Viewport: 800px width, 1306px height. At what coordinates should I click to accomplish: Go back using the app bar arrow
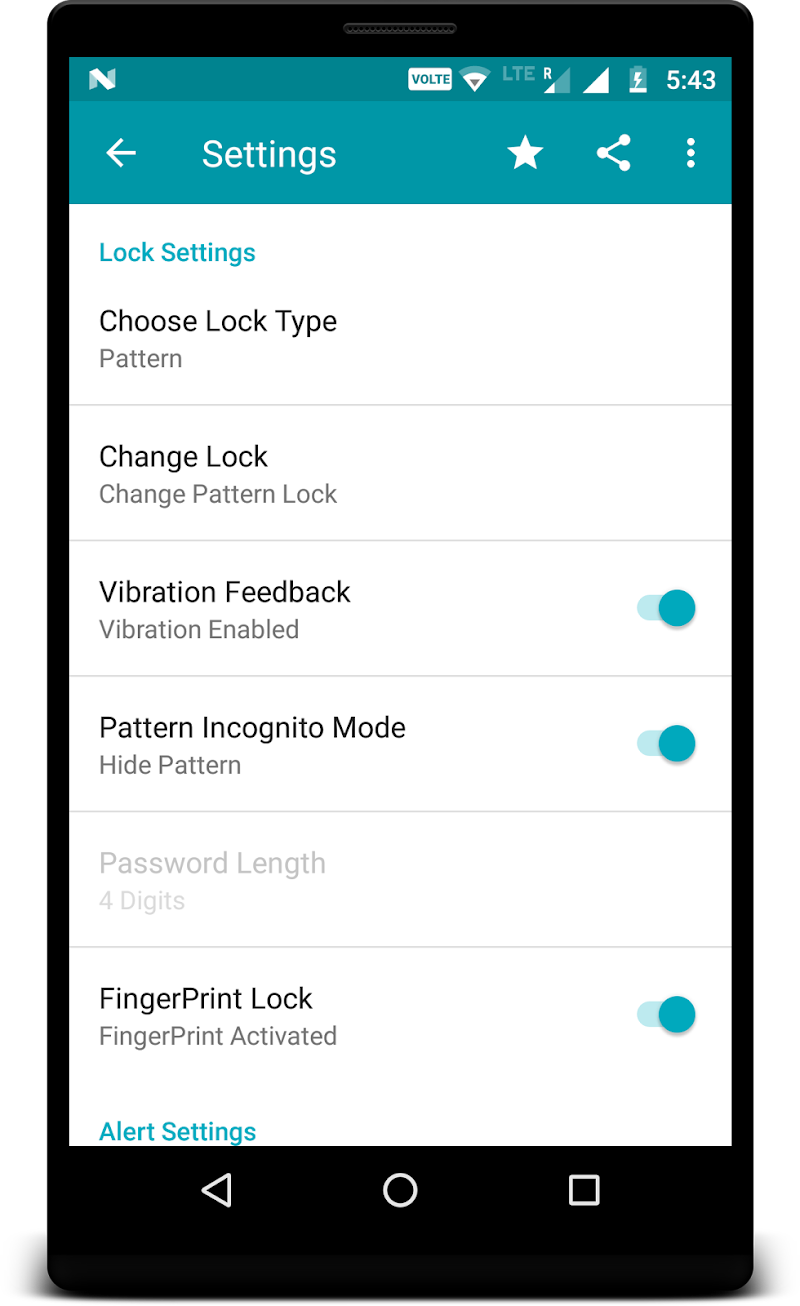[121, 153]
